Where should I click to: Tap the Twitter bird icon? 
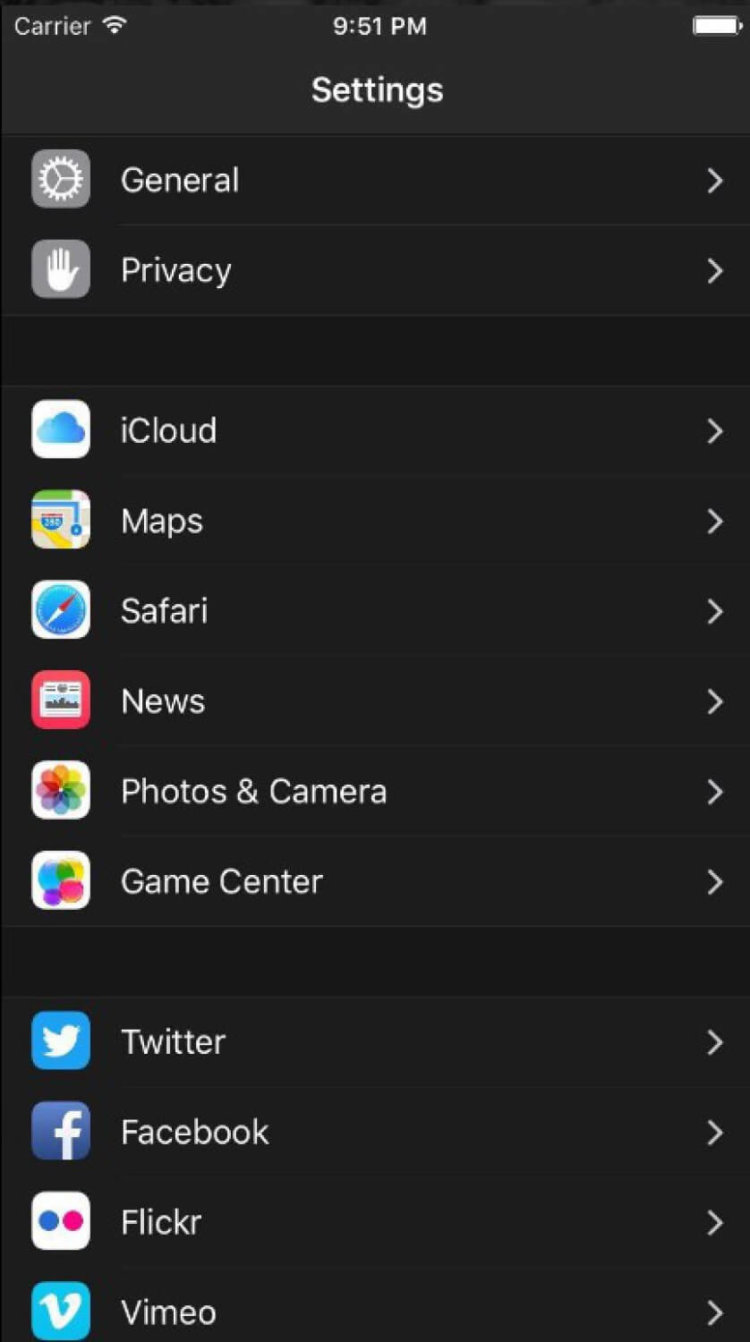click(60, 1041)
